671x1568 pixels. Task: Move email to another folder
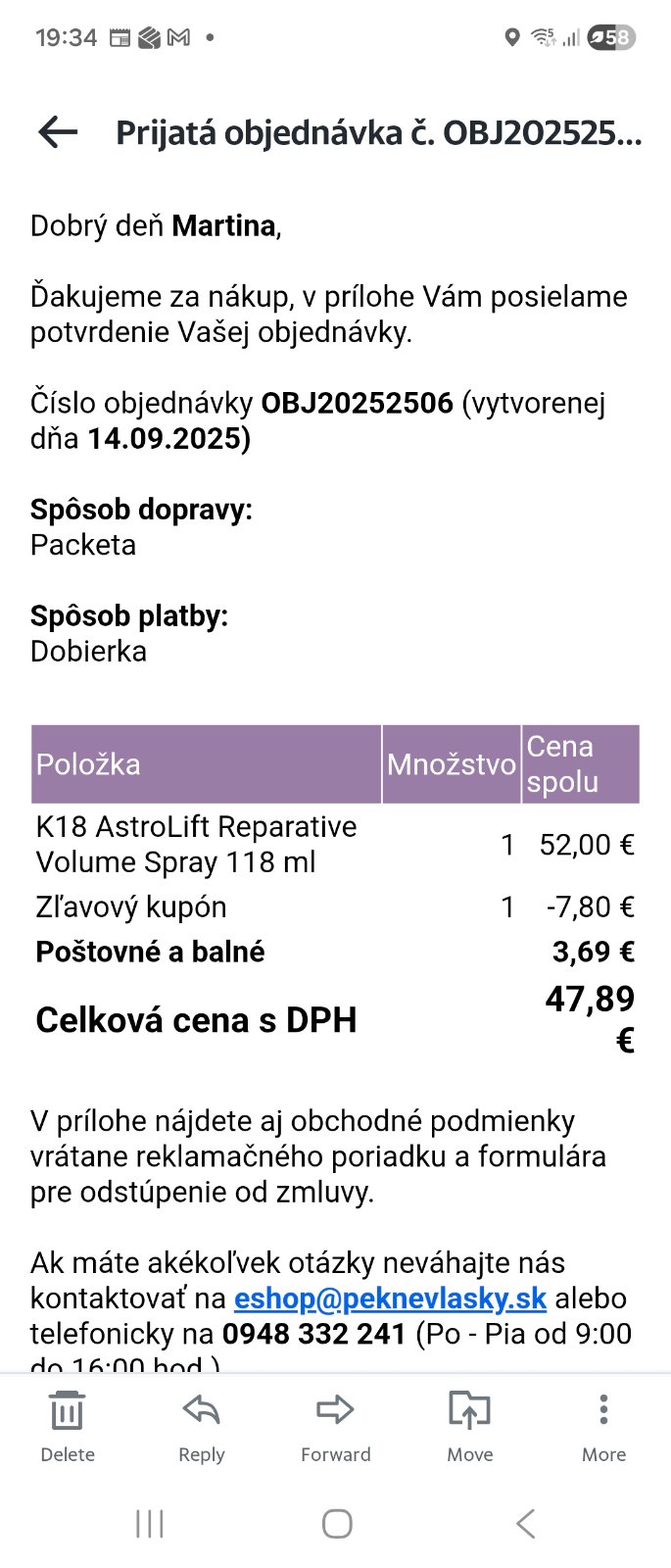pyautogui.click(x=469, y=1426)
